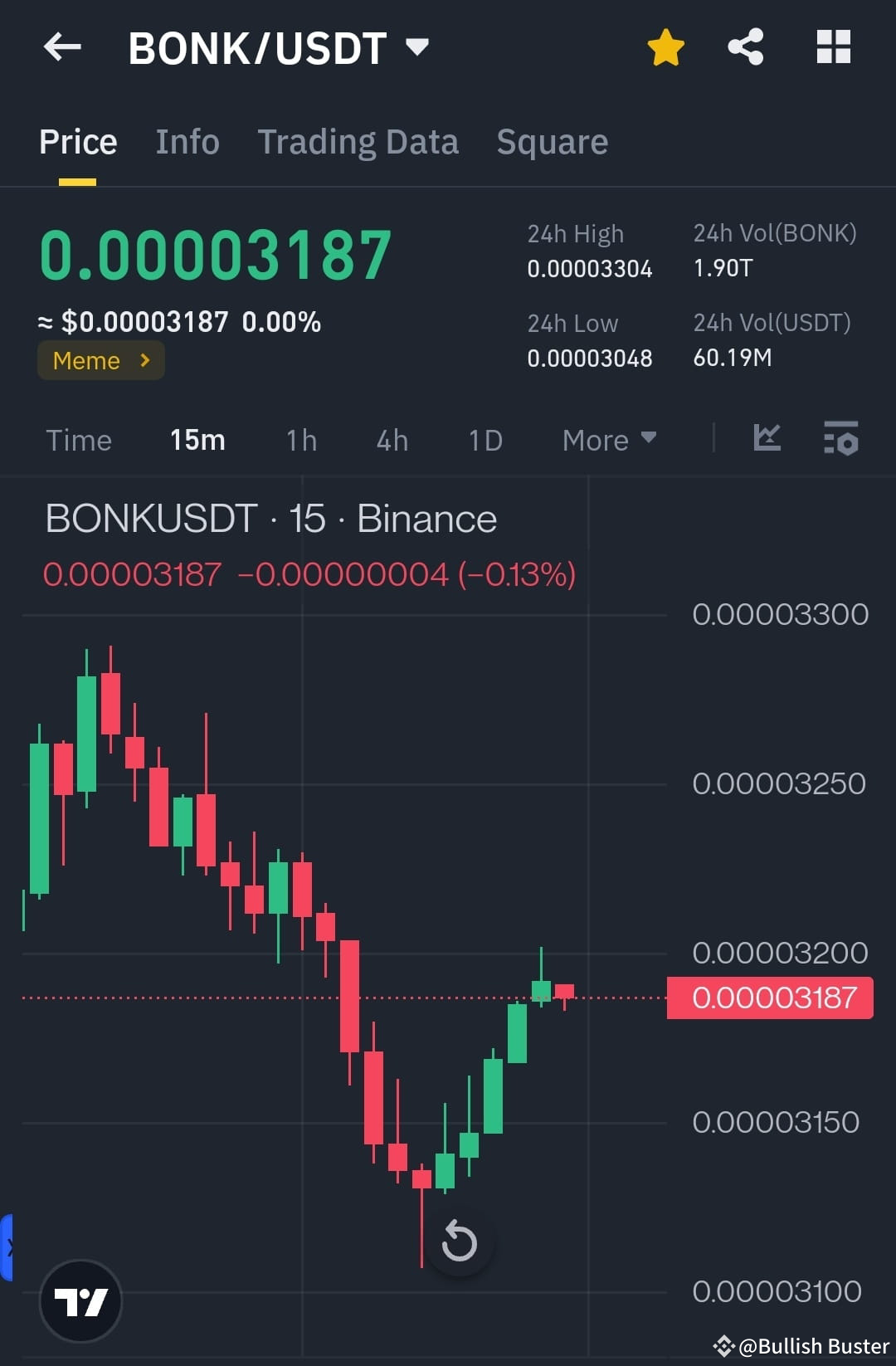
Task: Select the Info tab
Action: (187, 141)
